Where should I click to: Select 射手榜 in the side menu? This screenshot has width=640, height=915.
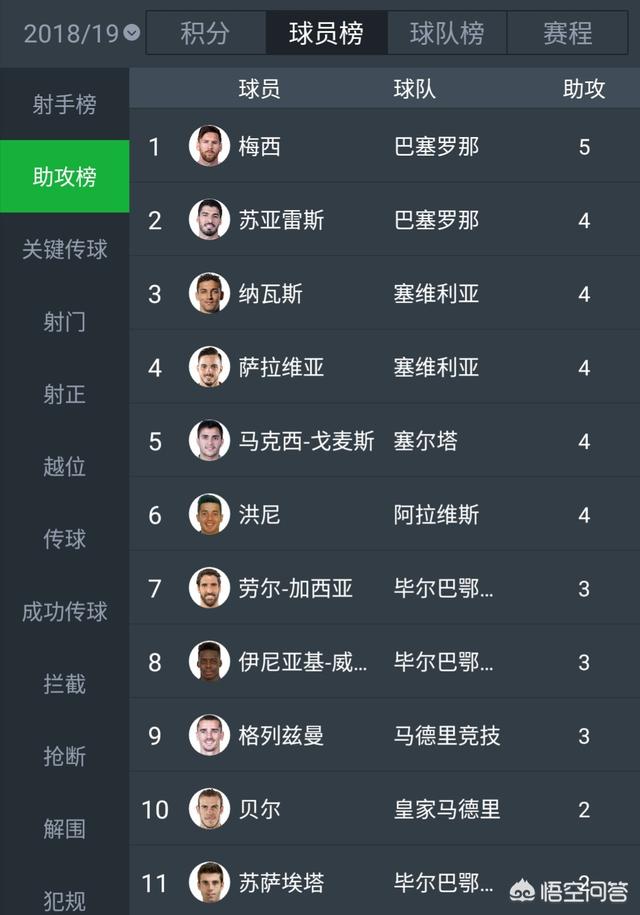[64, 104]
